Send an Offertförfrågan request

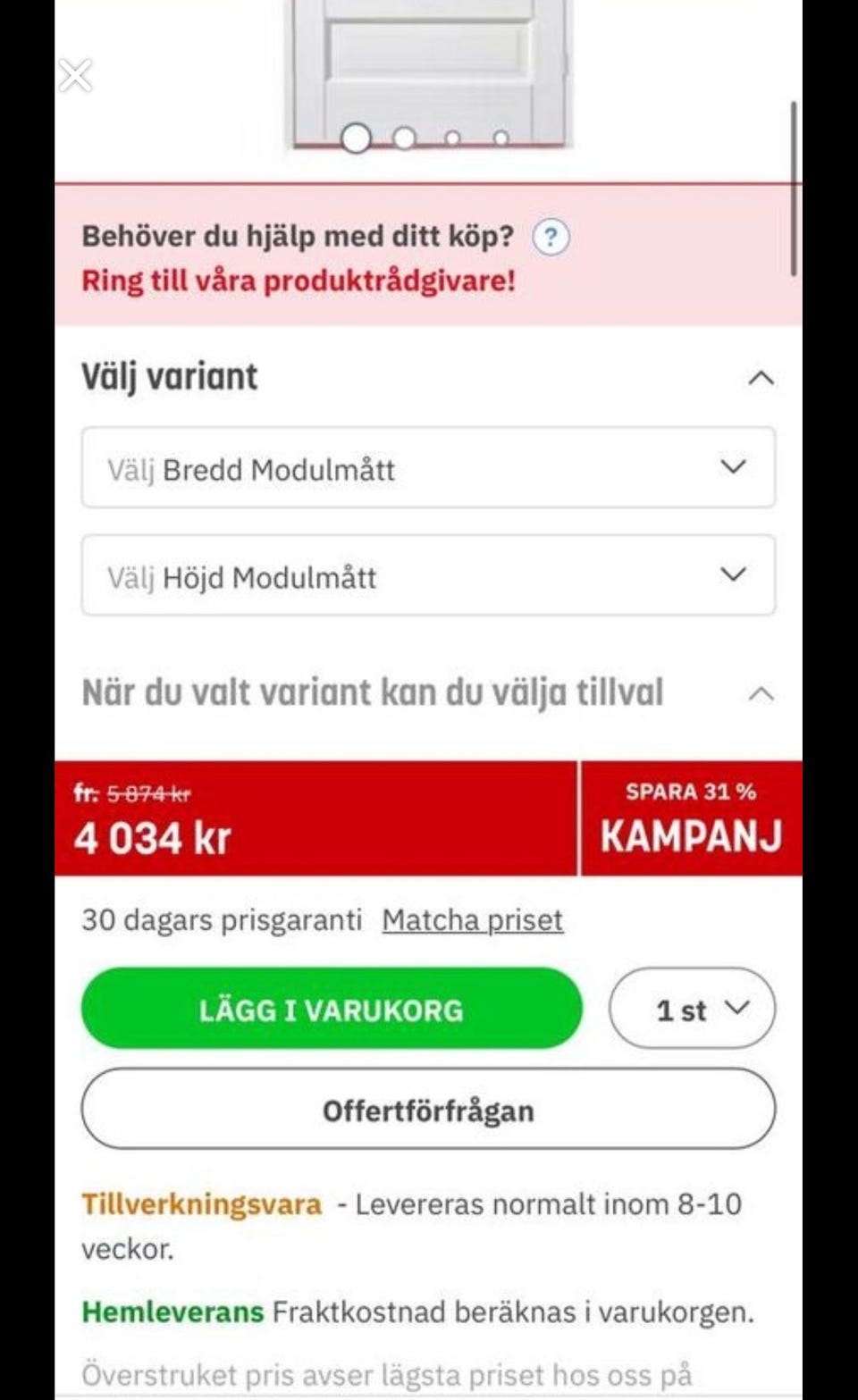[428, 1109]
